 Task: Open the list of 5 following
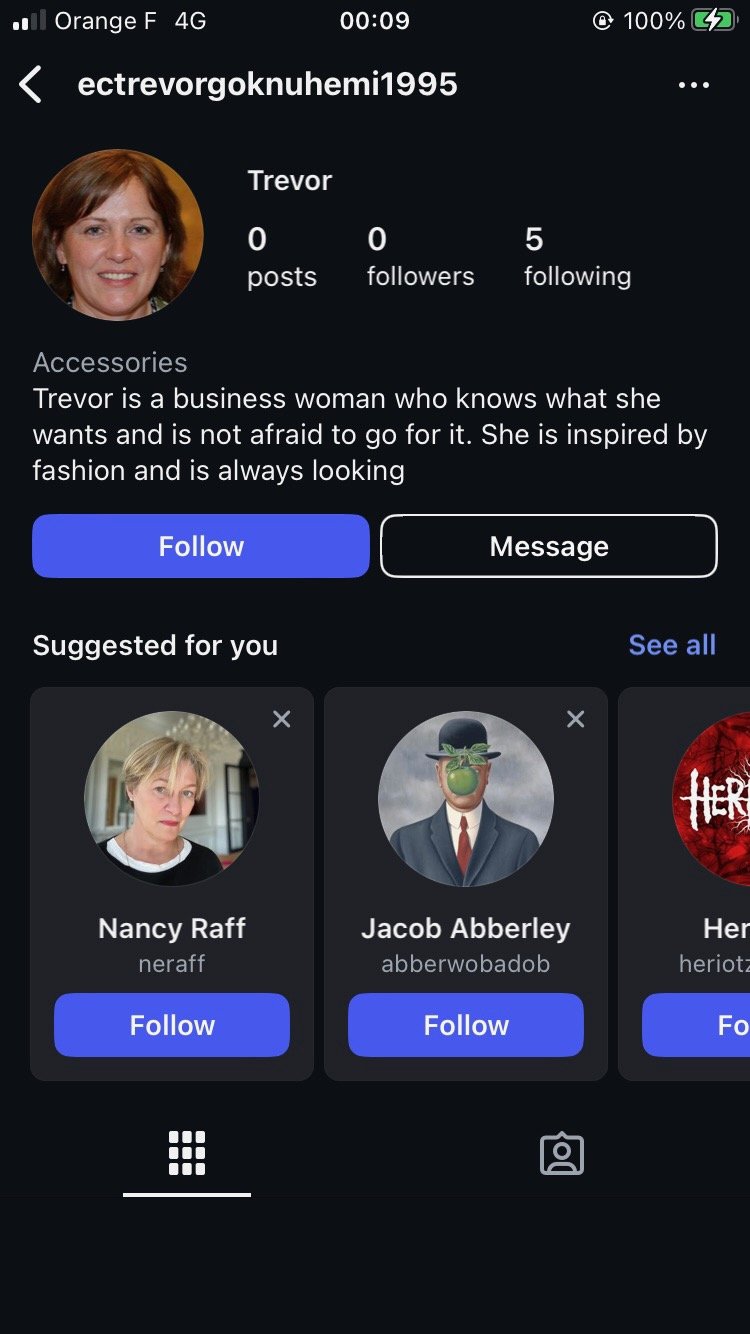pyautogui.click(x=577, y=256)
